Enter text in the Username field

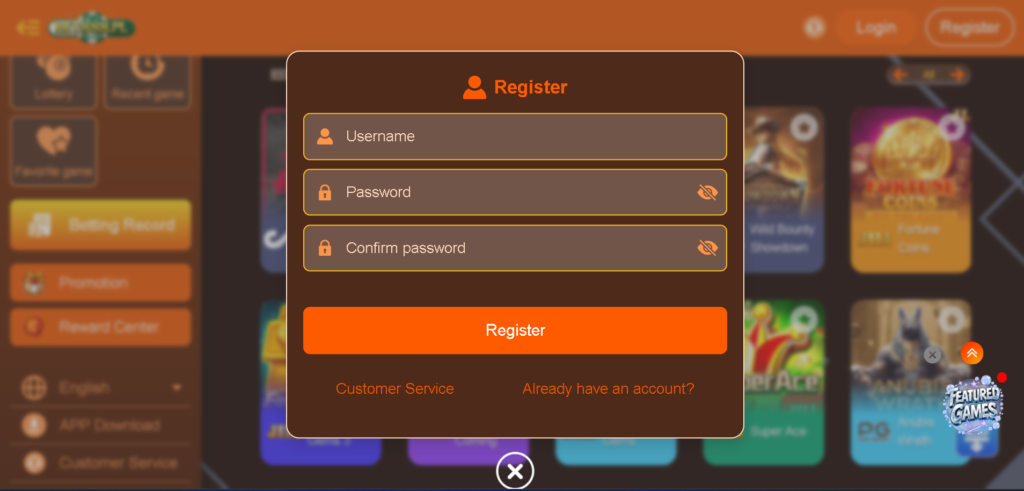point(515,136)
